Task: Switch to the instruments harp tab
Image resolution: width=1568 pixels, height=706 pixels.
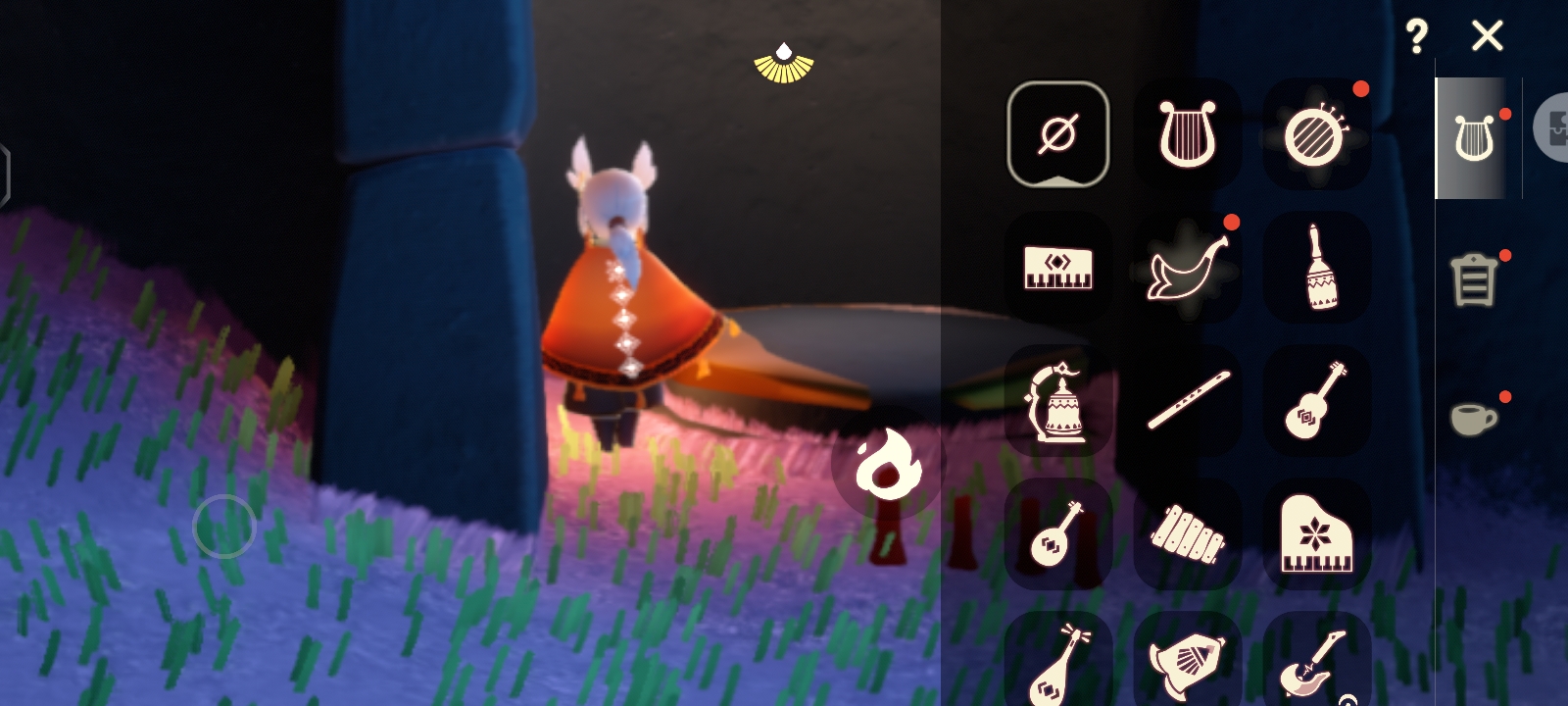Action: pos(1472,137)
